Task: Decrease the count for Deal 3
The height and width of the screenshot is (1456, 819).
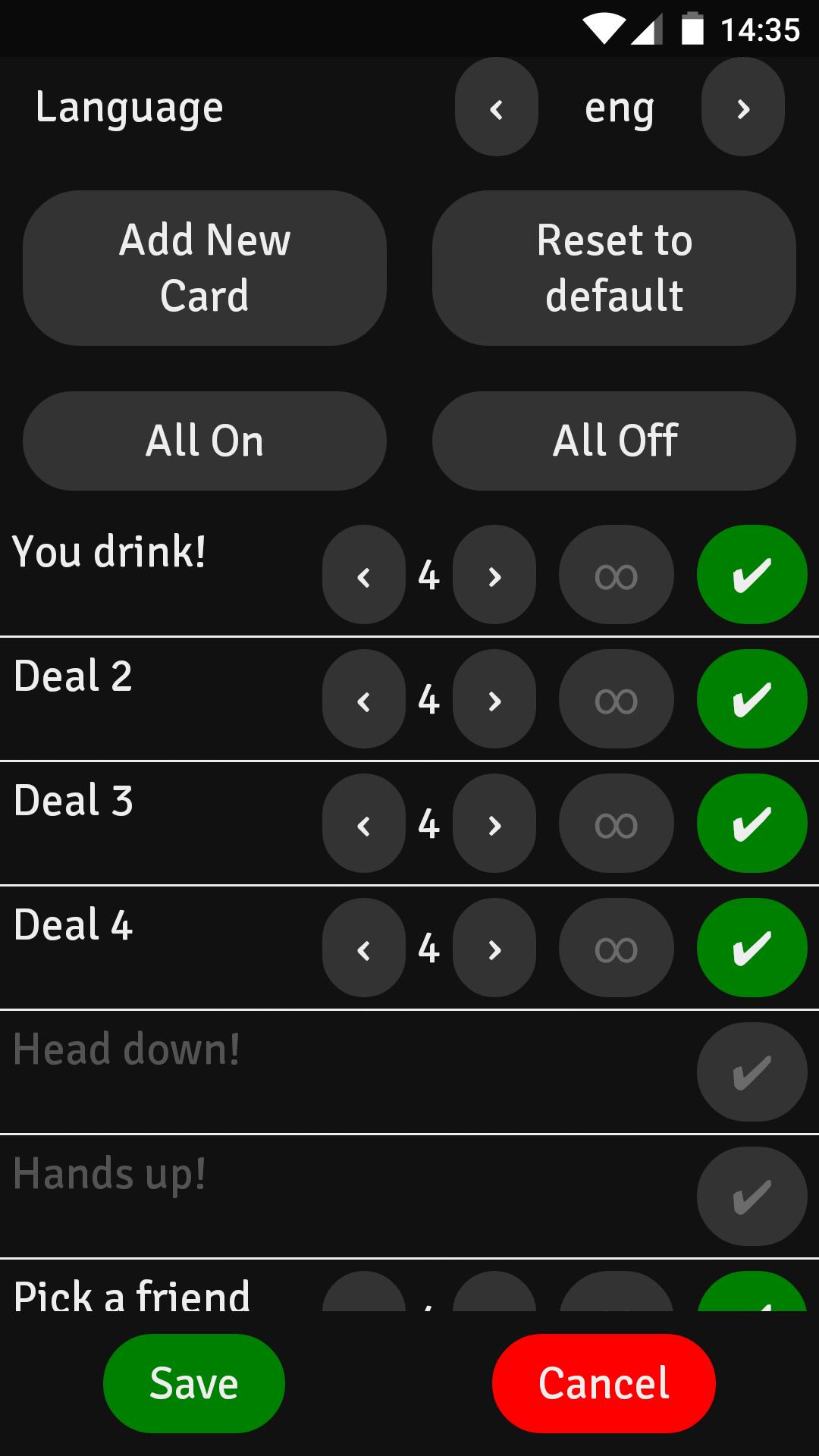Action: tap(364, 823)
